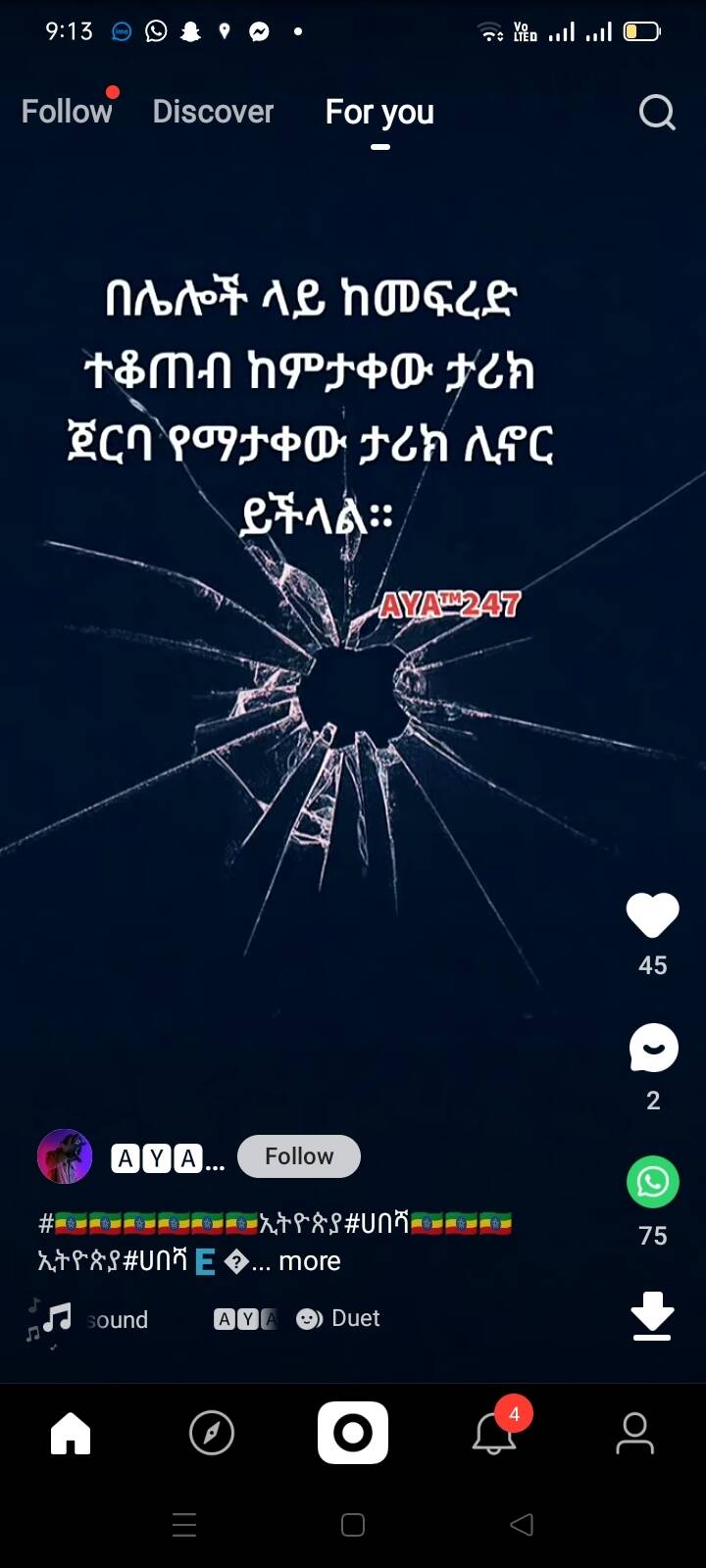Open the notifications bell
The width and height of the screenshot is (706, 1568).
coord(494,1434)
